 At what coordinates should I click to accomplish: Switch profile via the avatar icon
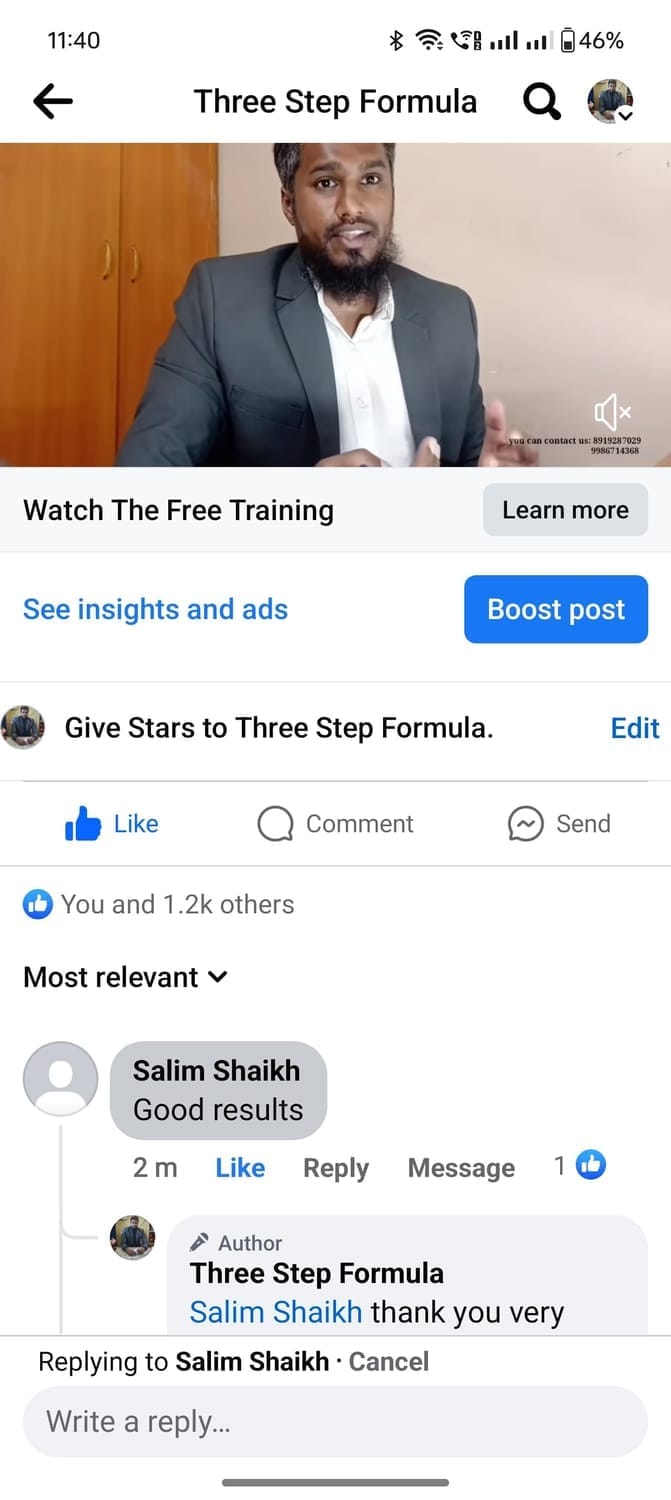coord(610,101)
